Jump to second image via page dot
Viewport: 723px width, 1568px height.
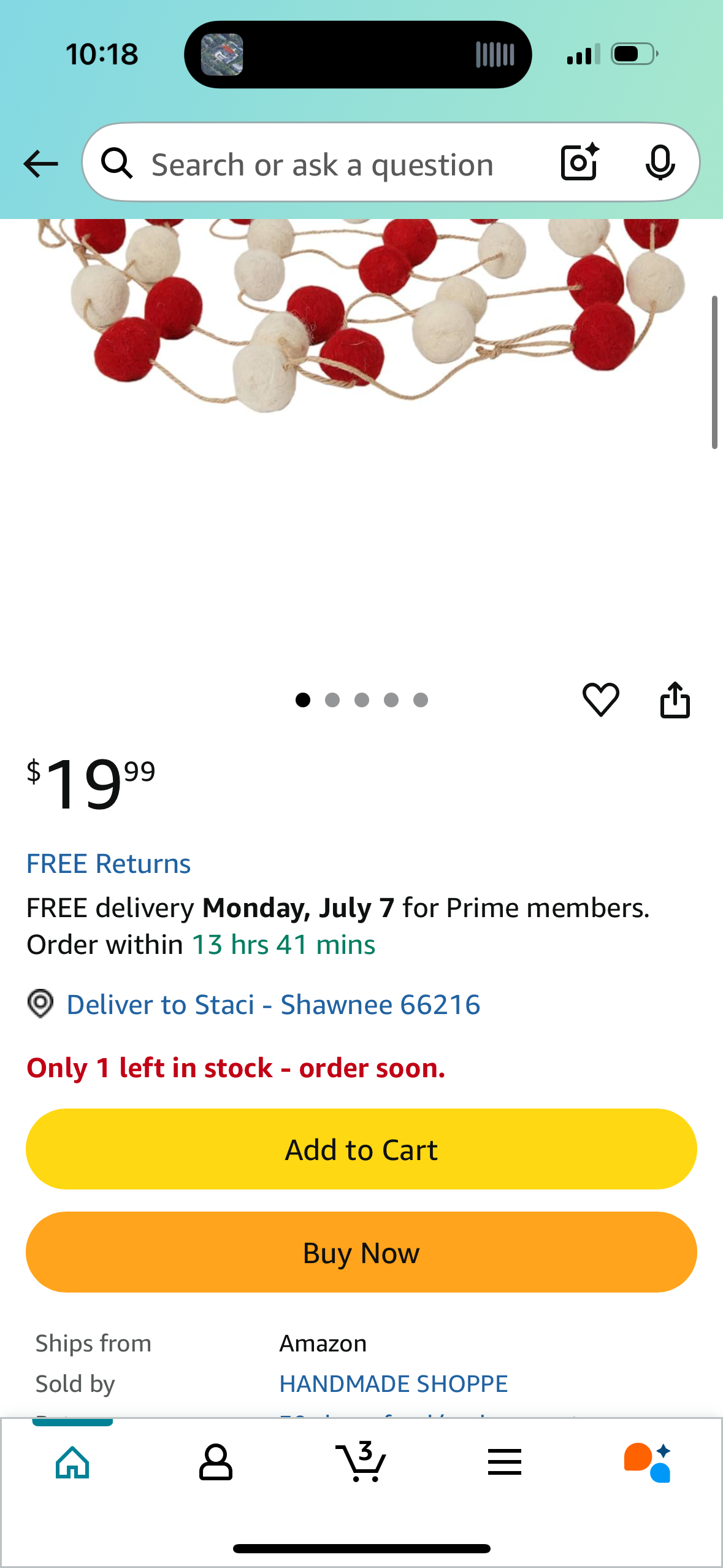coord(332,700)
